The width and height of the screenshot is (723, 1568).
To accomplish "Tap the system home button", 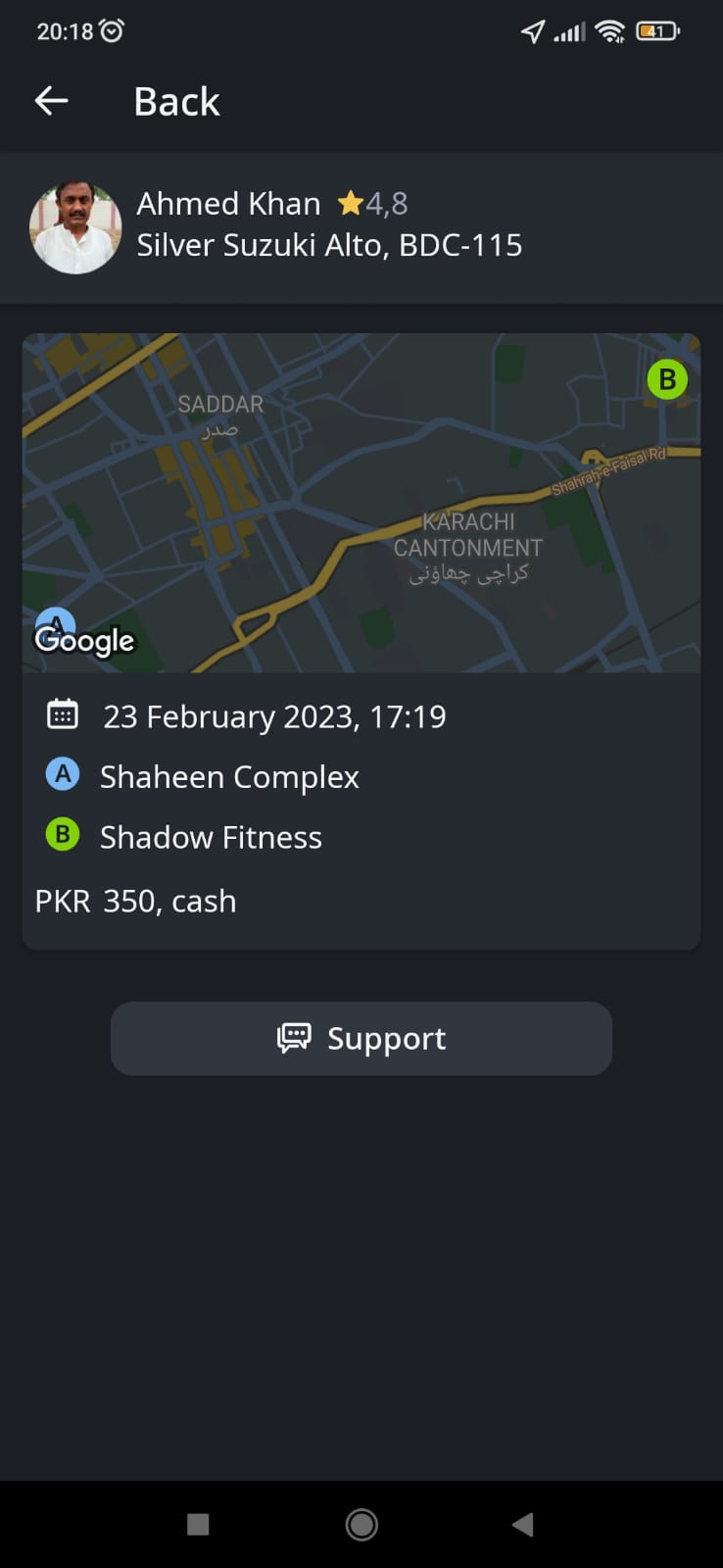I will pos(361,1524).
